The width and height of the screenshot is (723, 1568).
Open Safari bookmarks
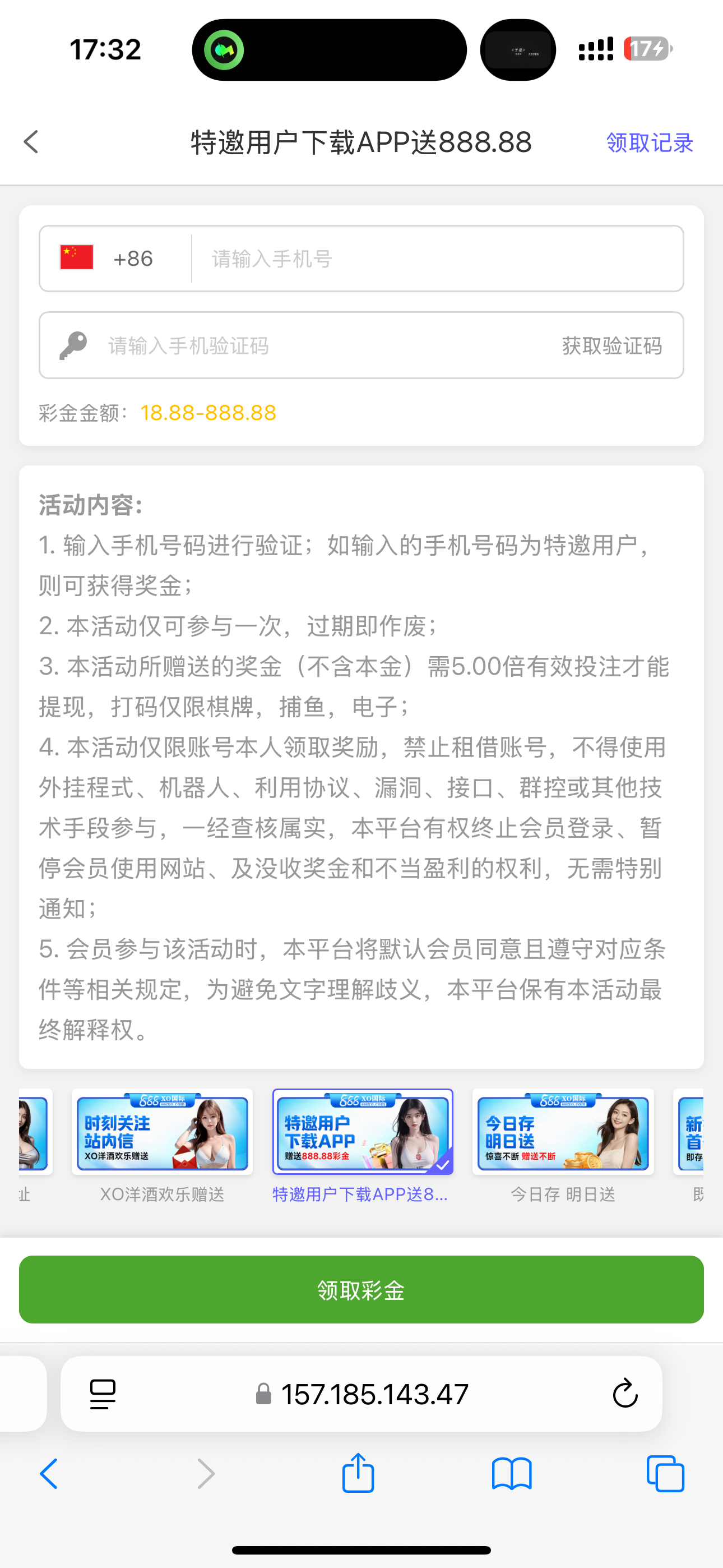(x=511, y=1473)
